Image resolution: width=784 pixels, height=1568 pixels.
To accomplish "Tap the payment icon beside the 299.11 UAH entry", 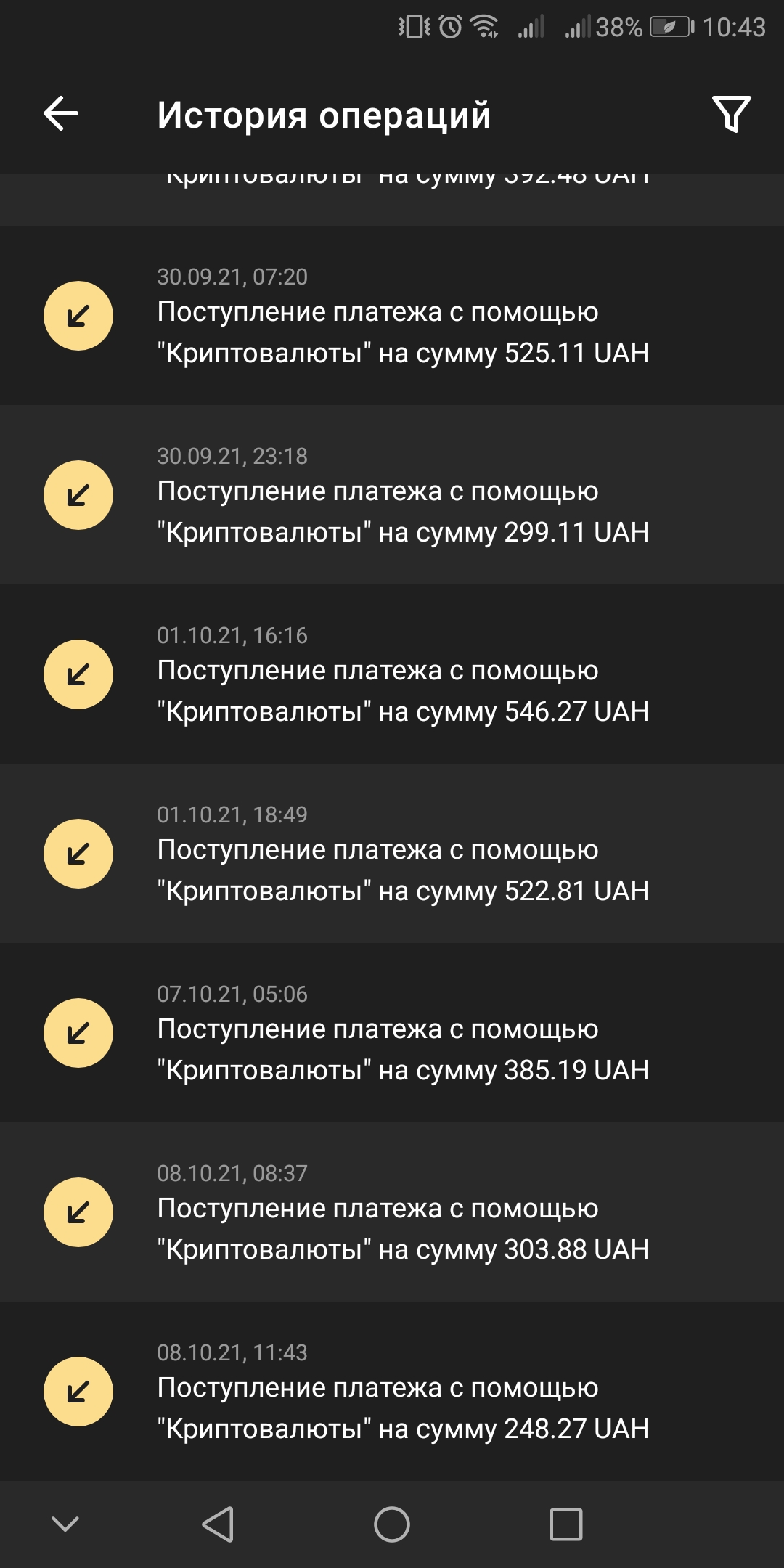I will click(79, 494).
